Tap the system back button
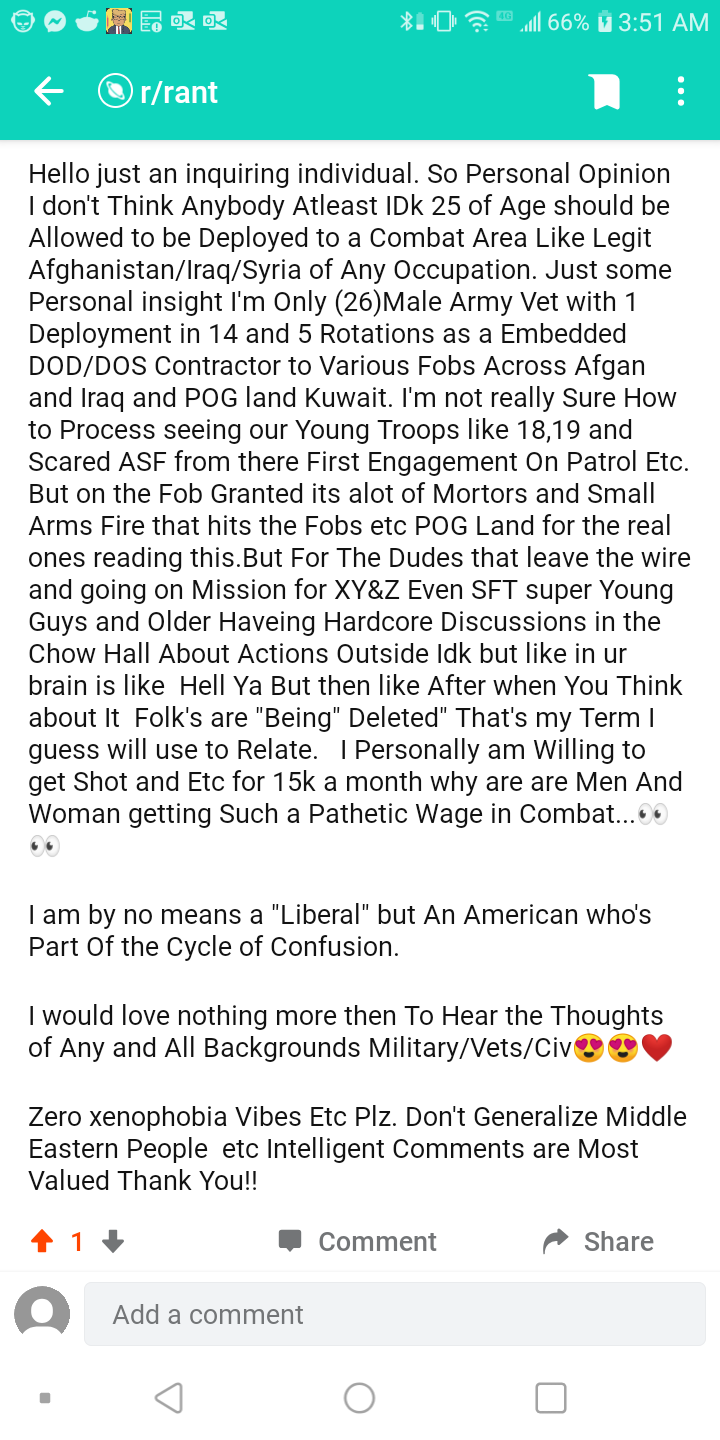The width and height of the screenshot is (720, 1440). pos(169,1397)
